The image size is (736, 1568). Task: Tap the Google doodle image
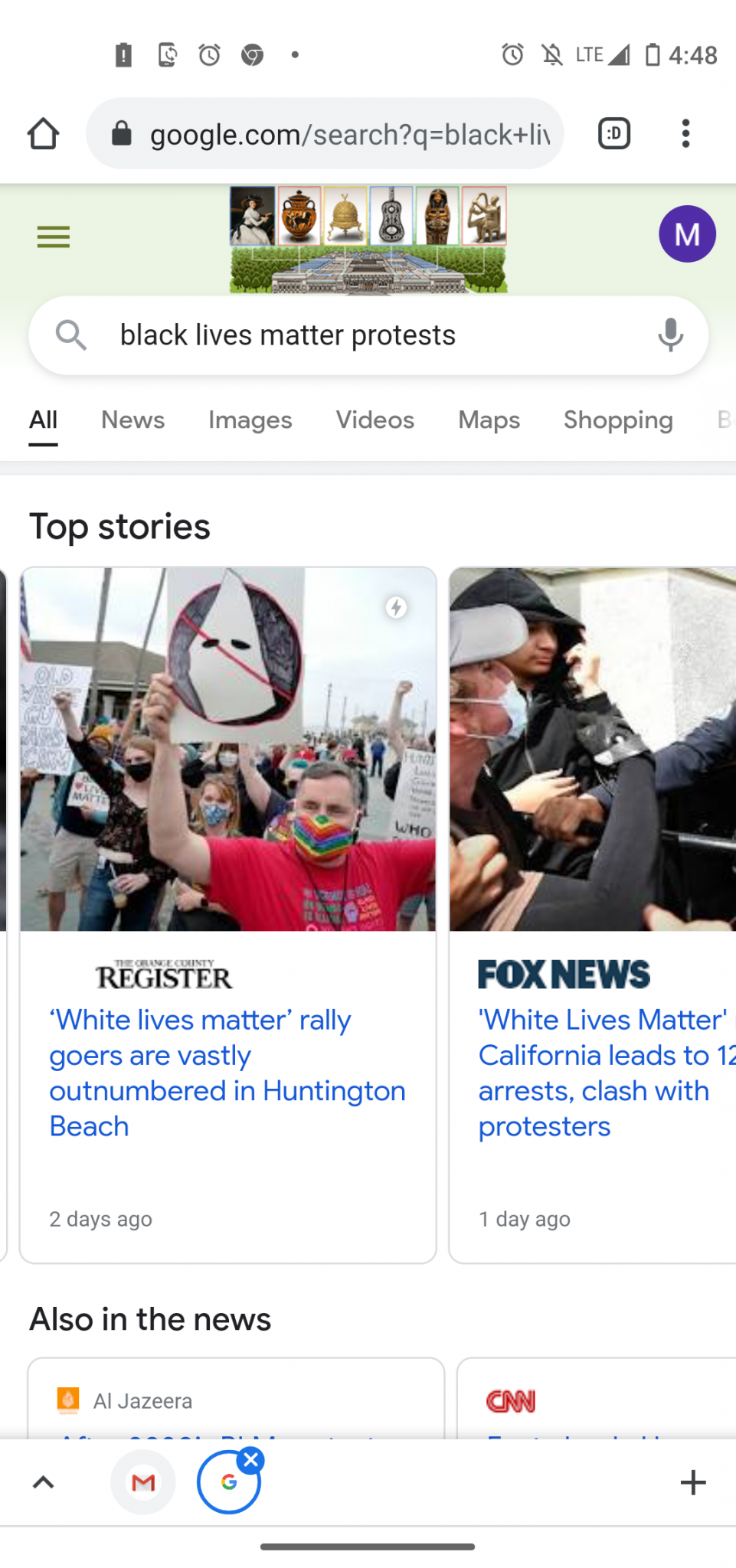tap(368, 239)
